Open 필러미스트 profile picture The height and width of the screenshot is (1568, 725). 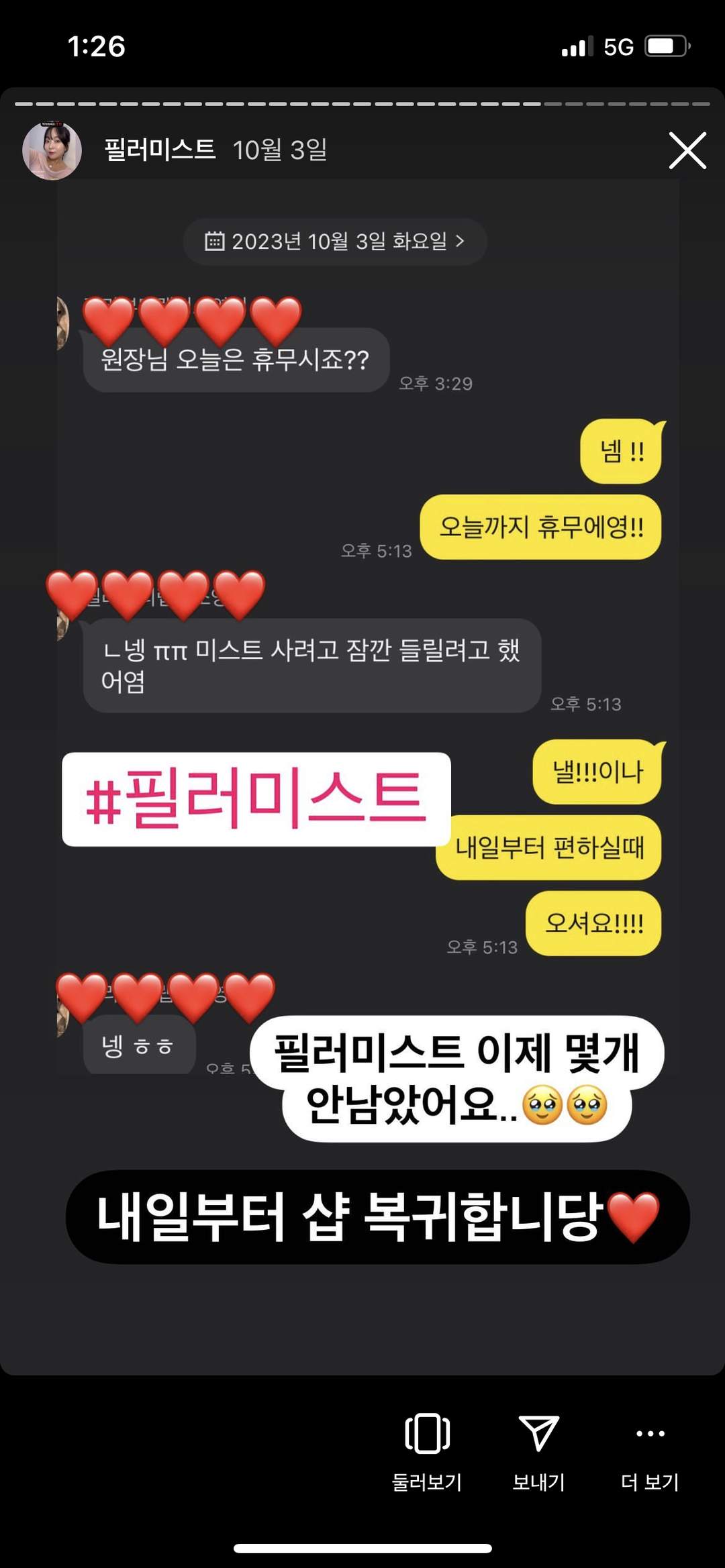coord(52,150)
